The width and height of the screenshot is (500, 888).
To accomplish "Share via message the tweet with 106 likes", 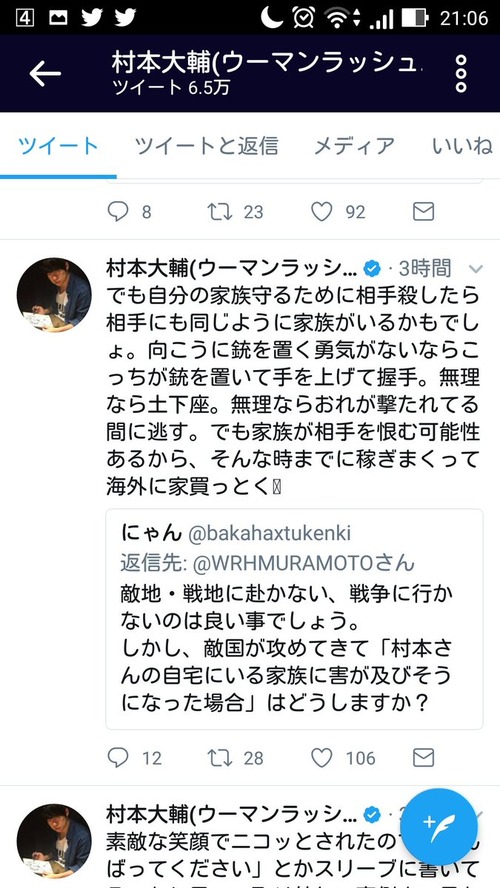I will tap(423, 758).
